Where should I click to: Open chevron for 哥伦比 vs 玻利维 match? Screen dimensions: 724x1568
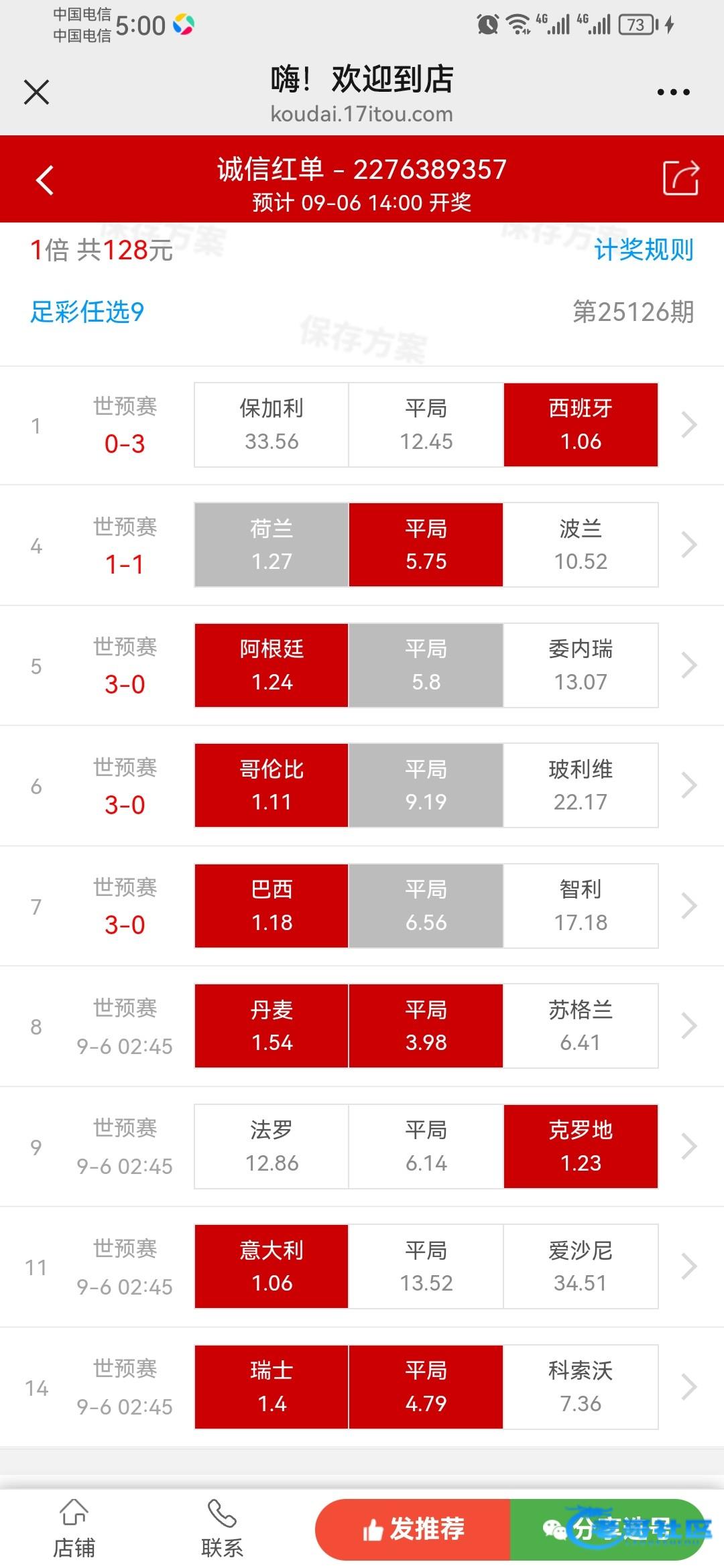(689, 785)
